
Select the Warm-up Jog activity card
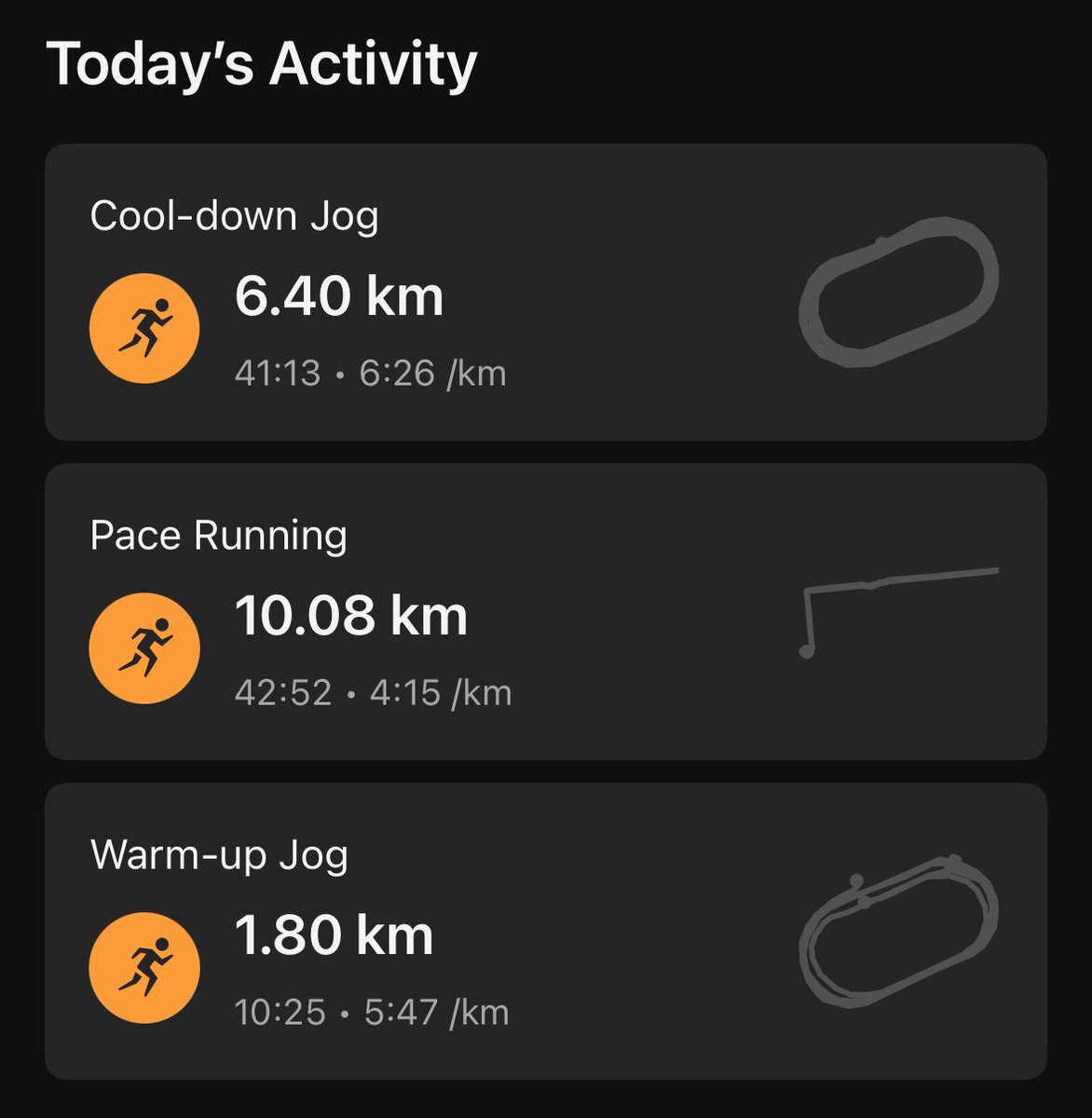[545, 932]
